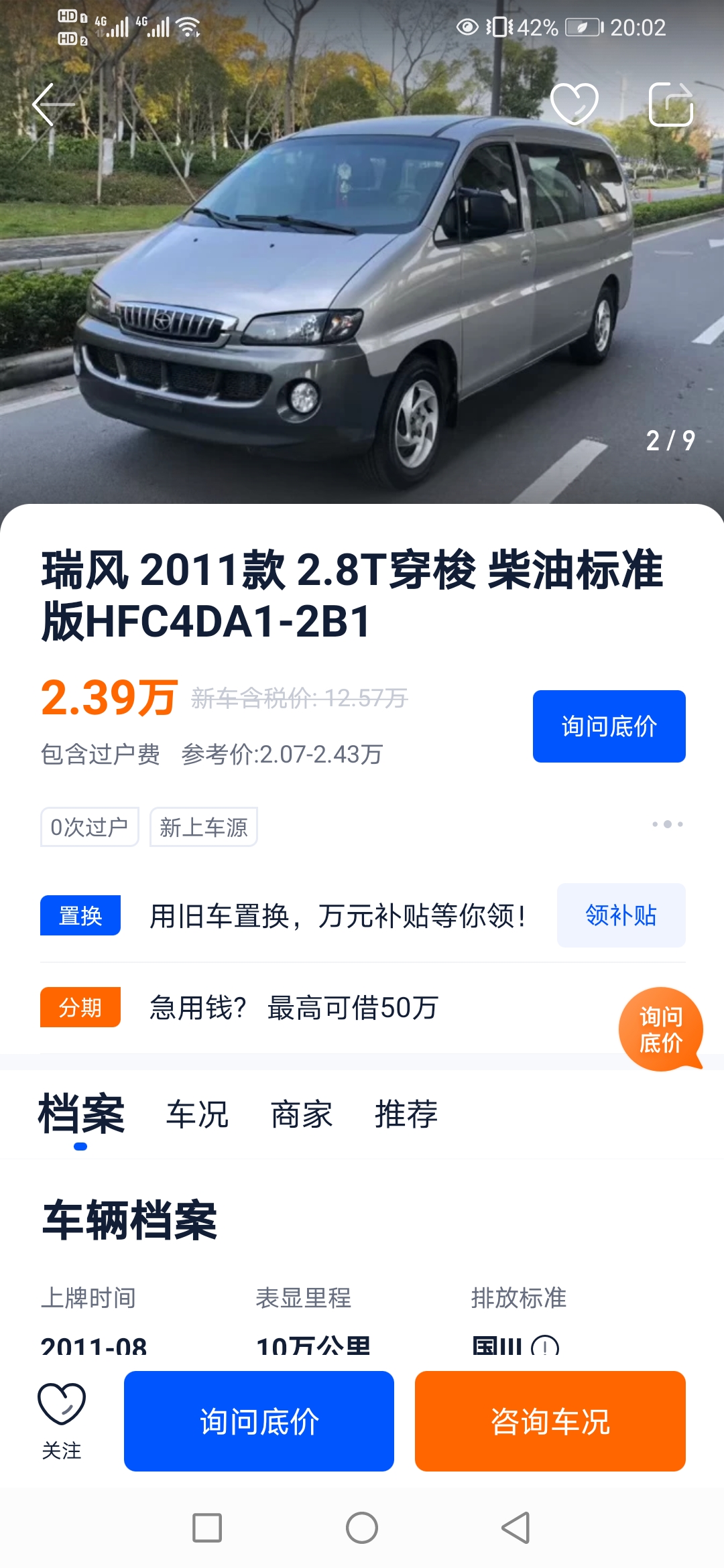Open system recent apps
724x1568 pixels.
[207, 1528]
